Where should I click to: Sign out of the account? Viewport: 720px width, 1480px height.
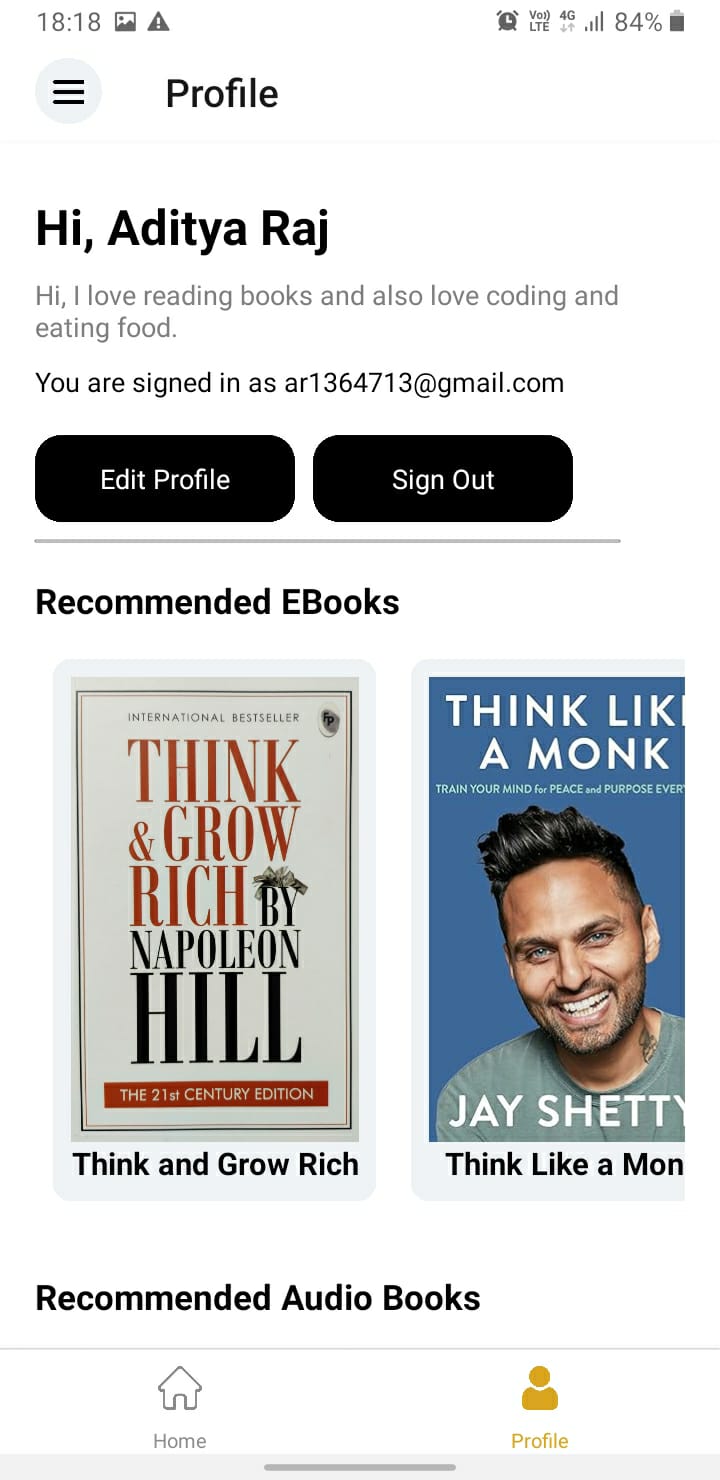(443, 479)
